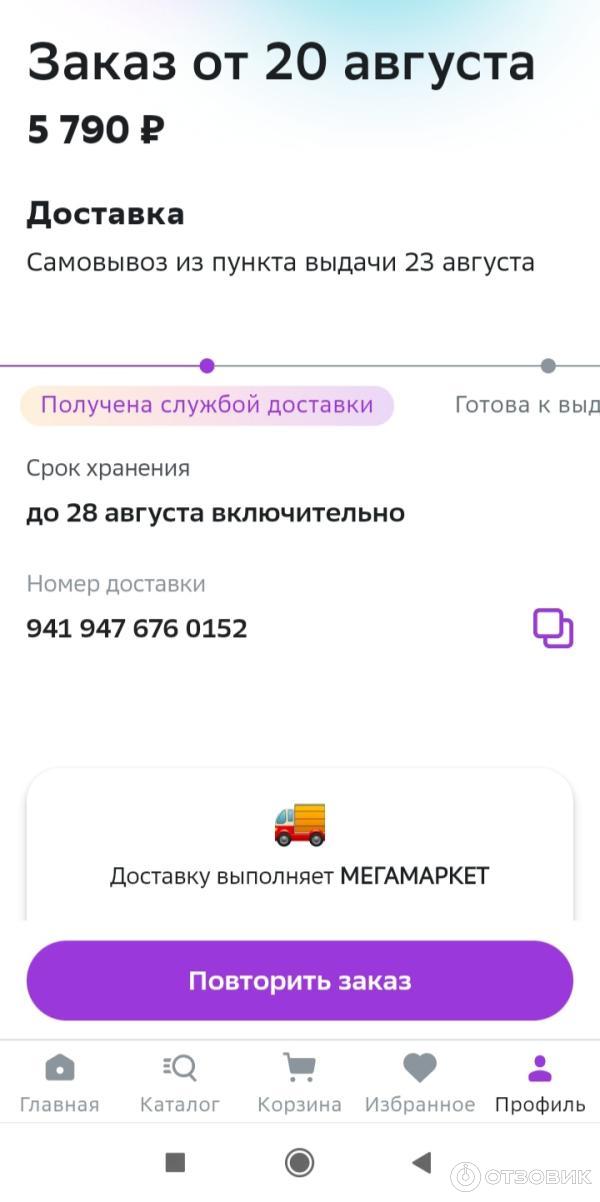Go to the Главная tab

click(60, 1082)
